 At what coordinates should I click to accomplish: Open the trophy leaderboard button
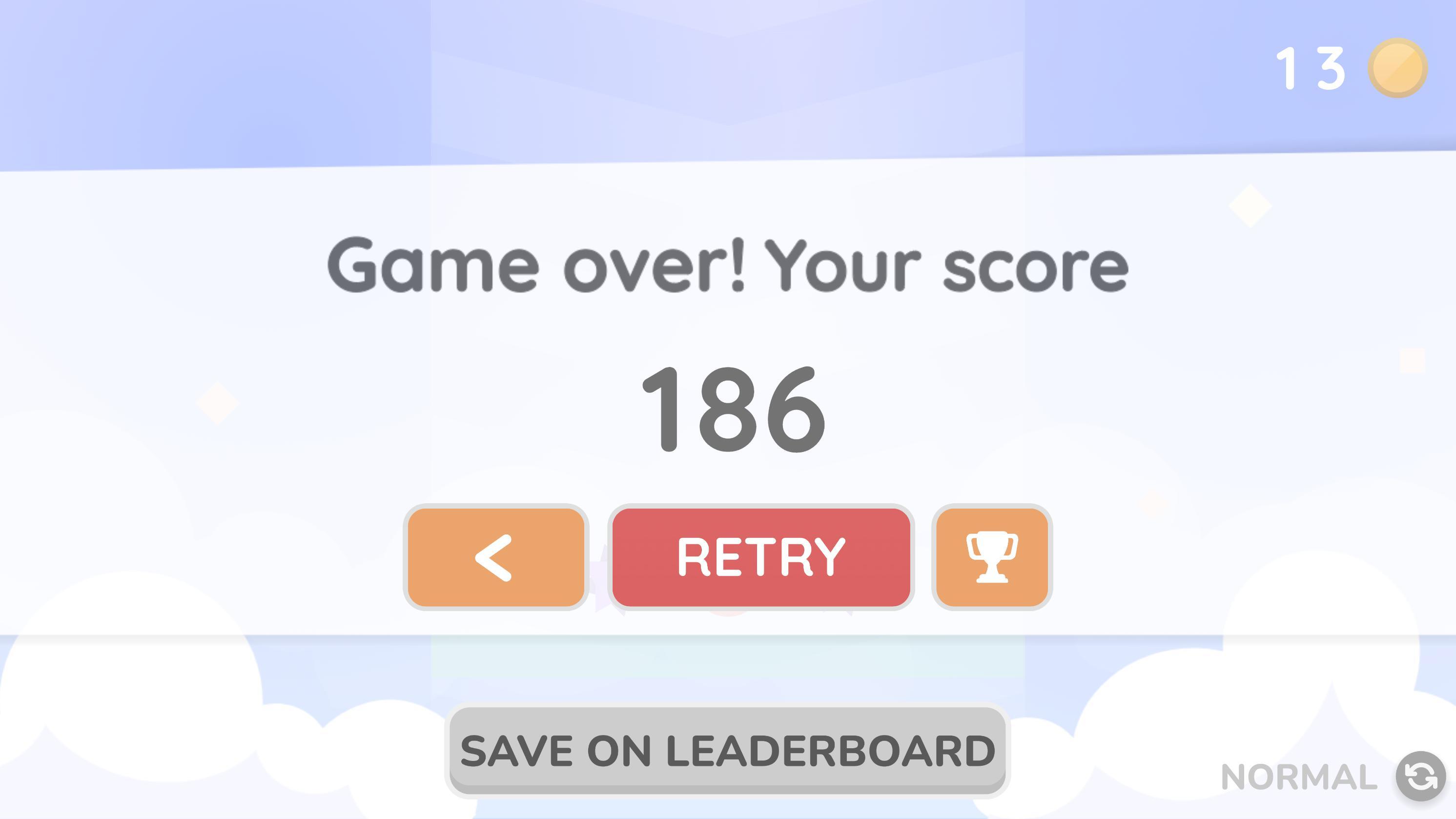992,557
